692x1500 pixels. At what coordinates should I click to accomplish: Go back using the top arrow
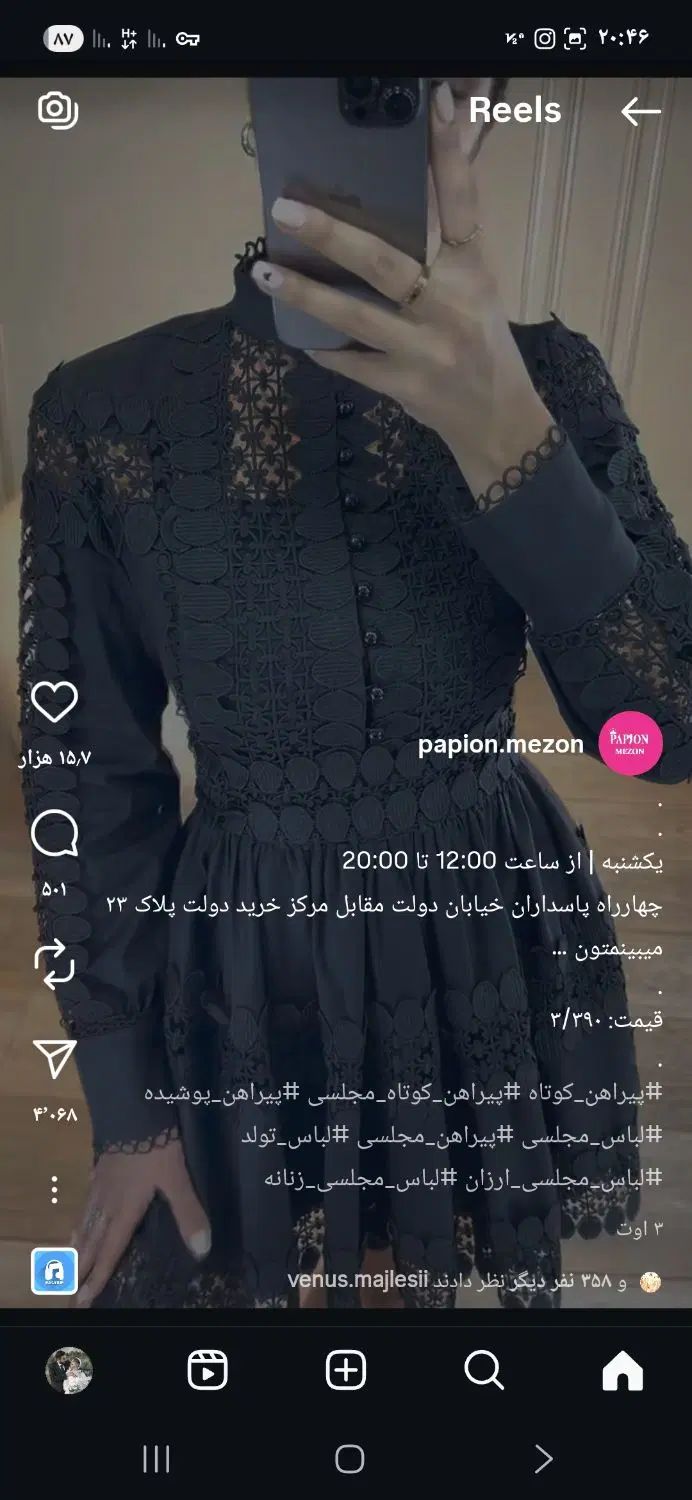click(x=640, y=111)
